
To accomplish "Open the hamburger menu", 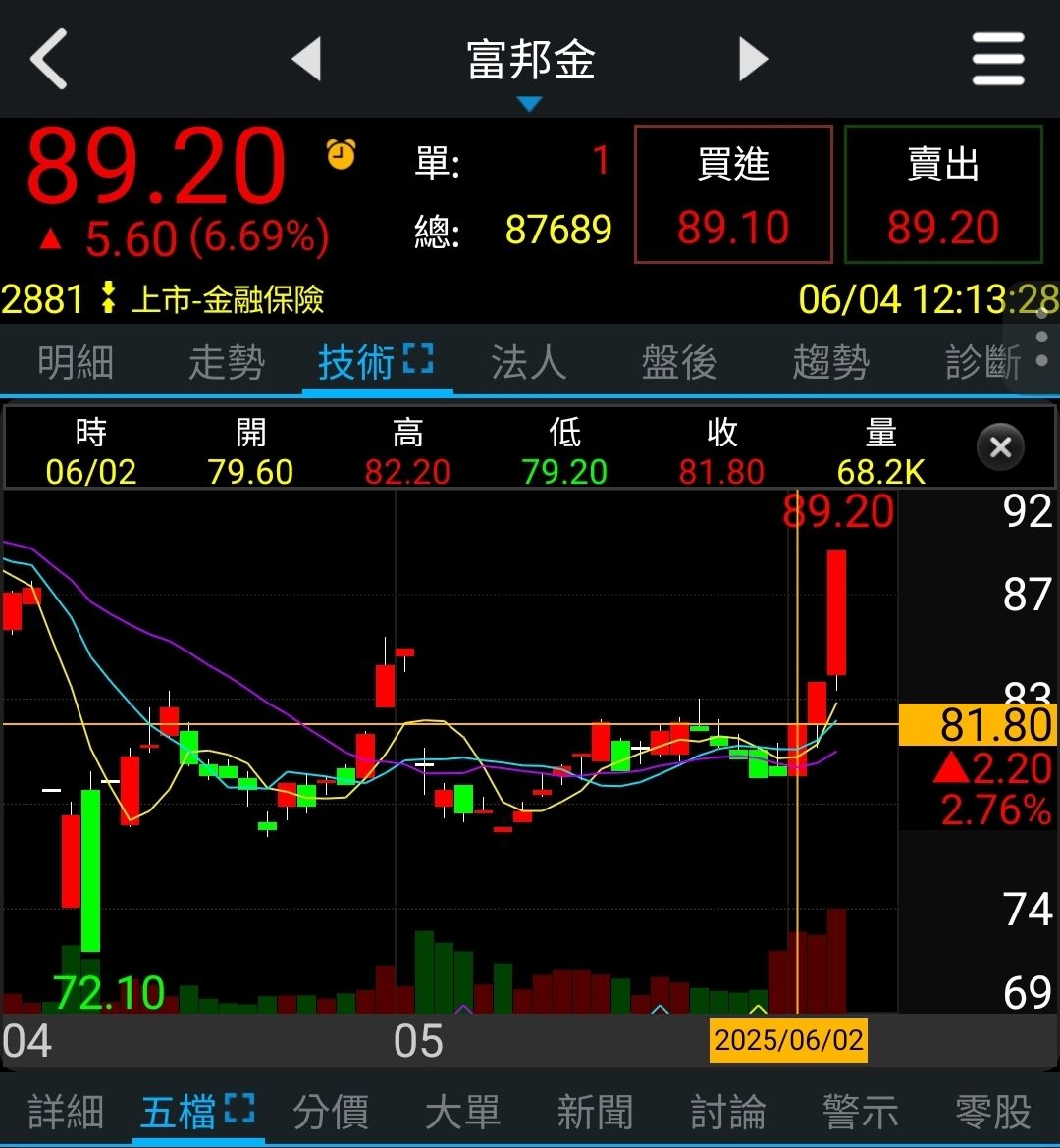I will pyautogui.click(x=998, y=60).
